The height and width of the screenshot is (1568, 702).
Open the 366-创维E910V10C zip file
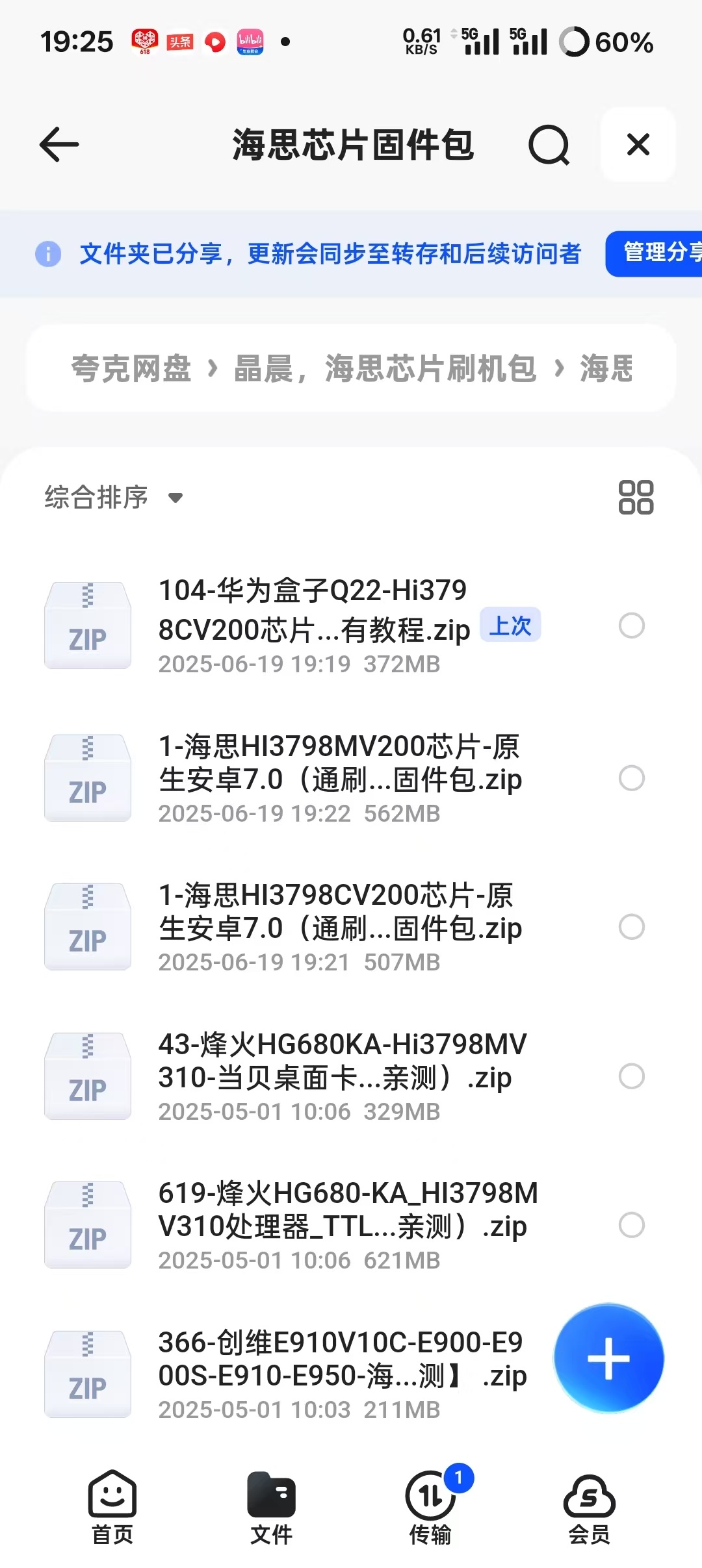pos(292,1374)
